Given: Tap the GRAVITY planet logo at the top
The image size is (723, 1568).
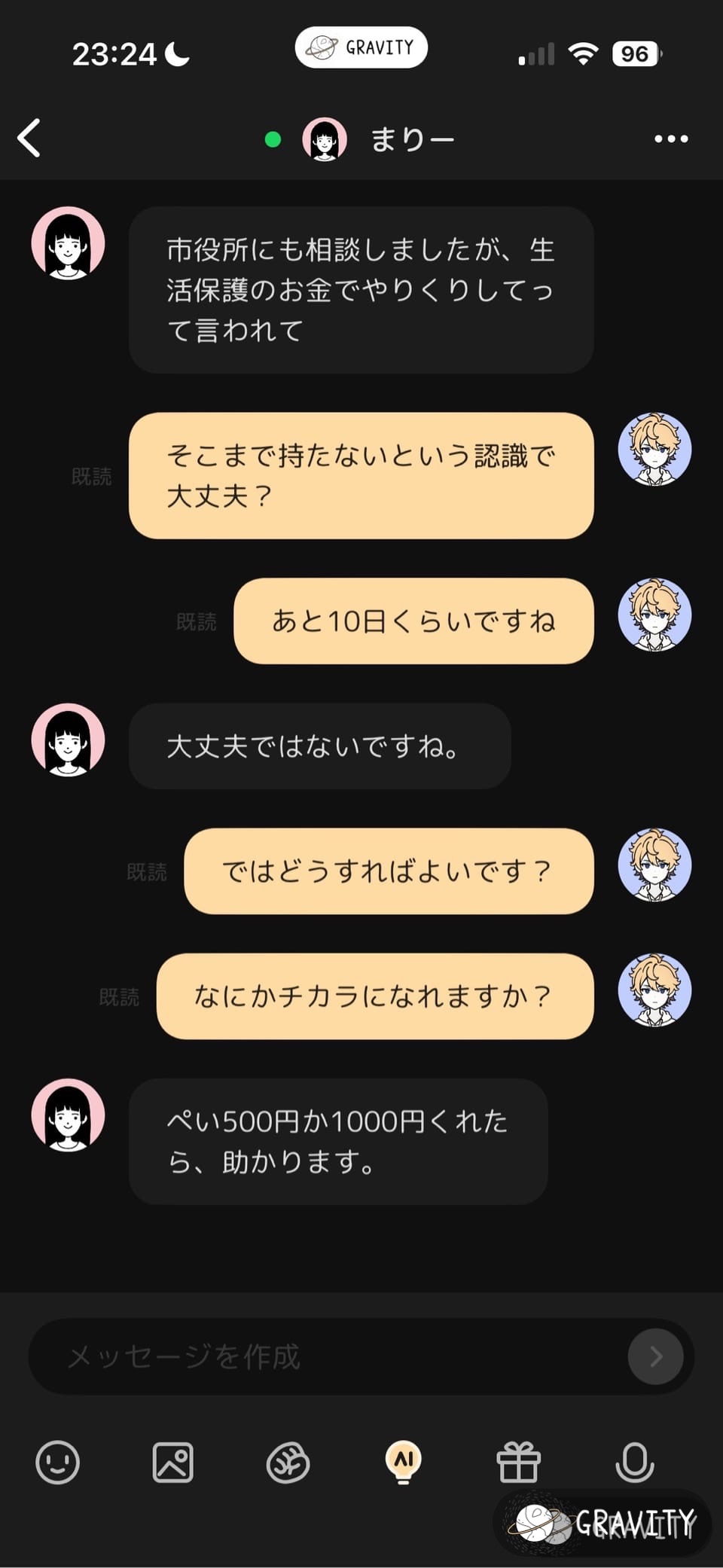Looking at the screenshot, I should pyautogui.click(x=361, y=47).
